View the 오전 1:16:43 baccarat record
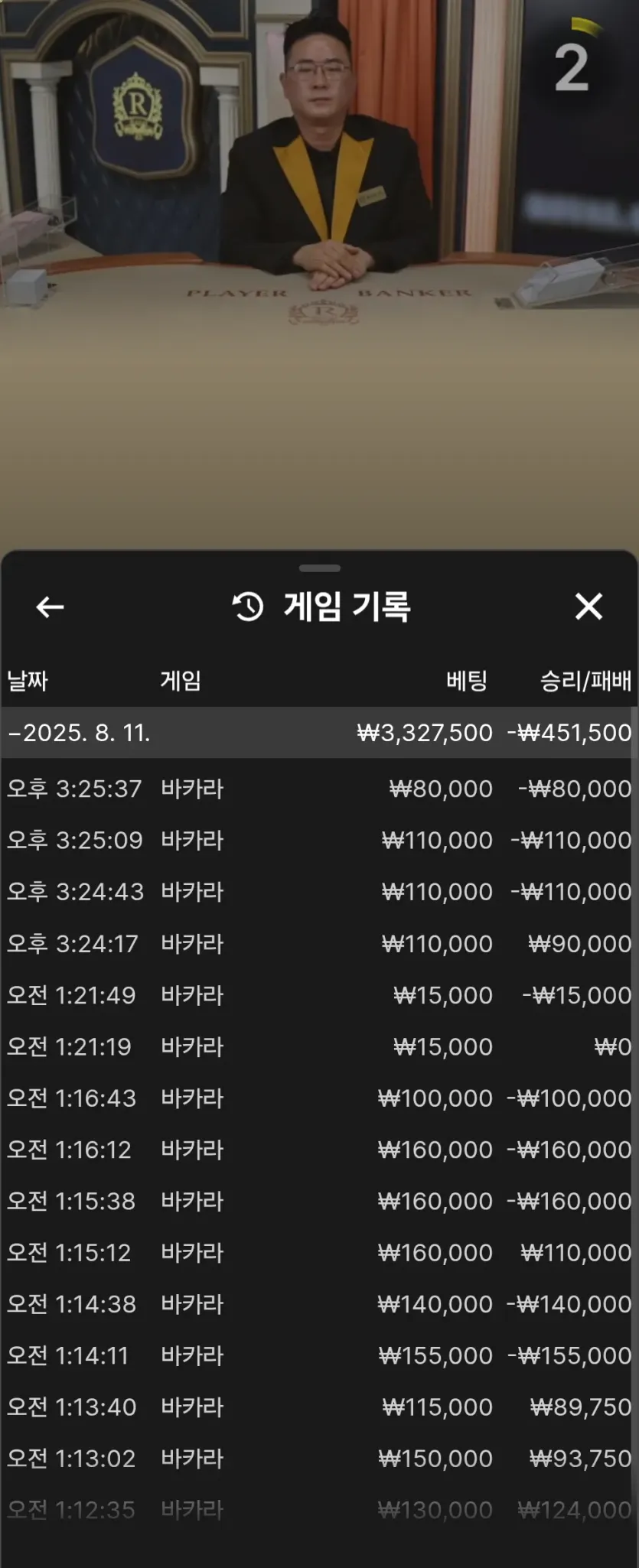Image resolution: width=639 pixels, height=1568 pixels. (318, 1098)
